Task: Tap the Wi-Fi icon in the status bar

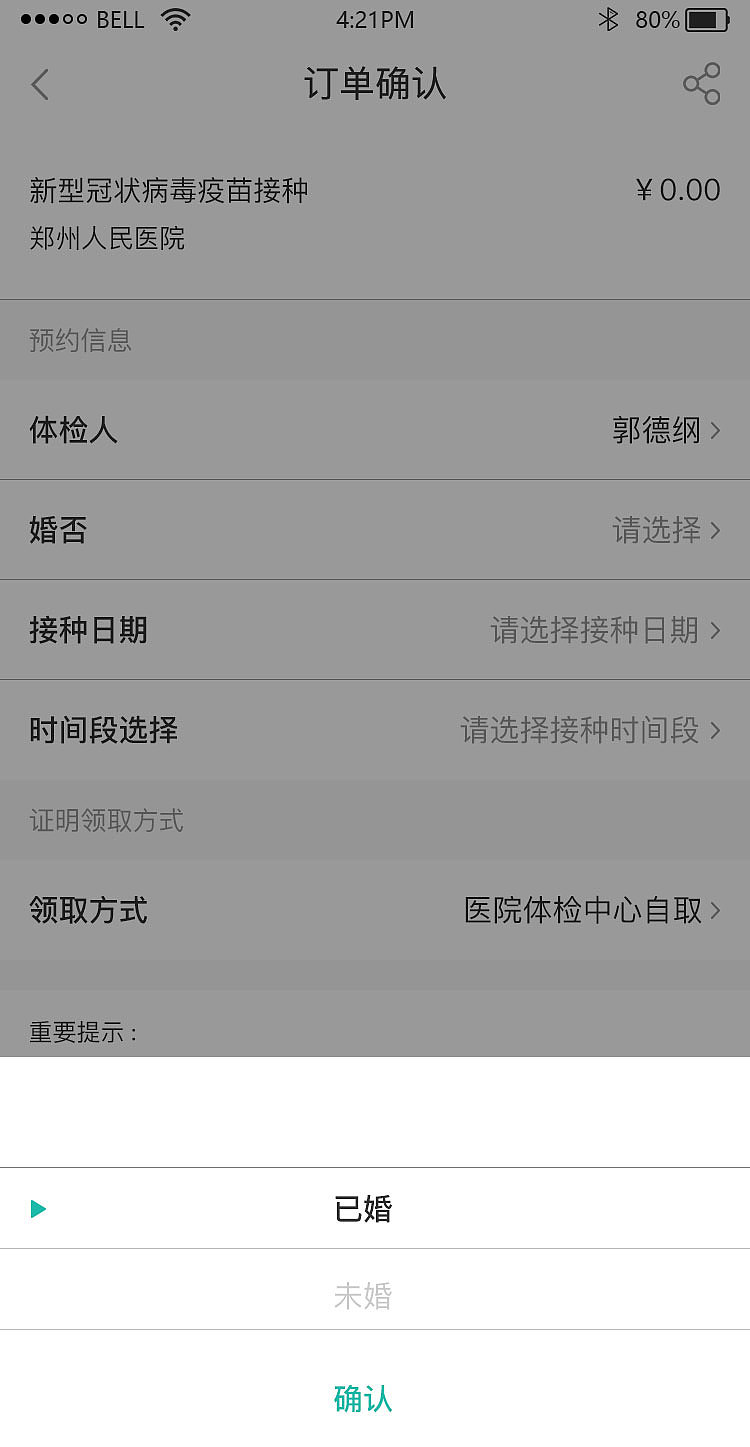Action: click(176, 18)
